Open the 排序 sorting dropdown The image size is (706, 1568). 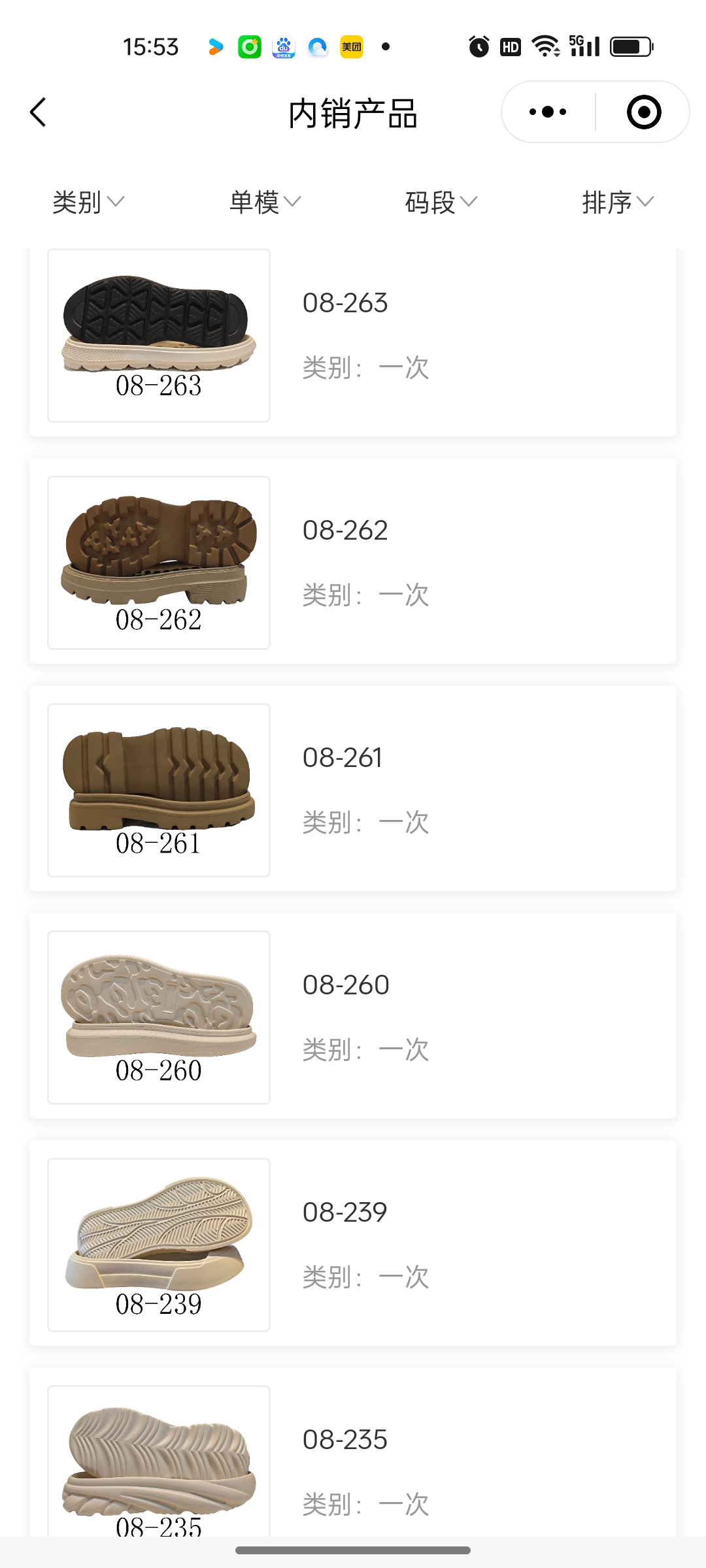point(618,202)
